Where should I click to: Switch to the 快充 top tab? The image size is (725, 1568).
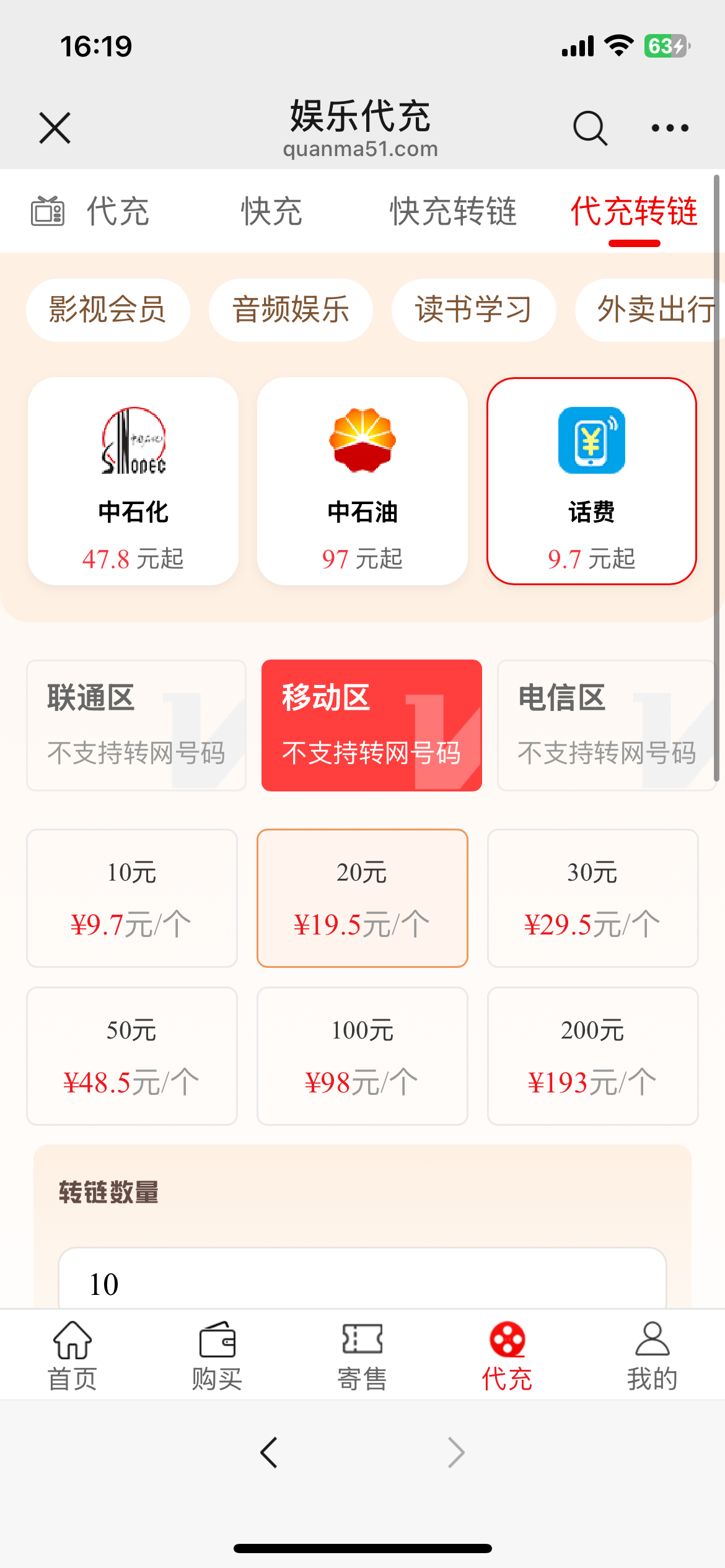click(x=271, y=211)
